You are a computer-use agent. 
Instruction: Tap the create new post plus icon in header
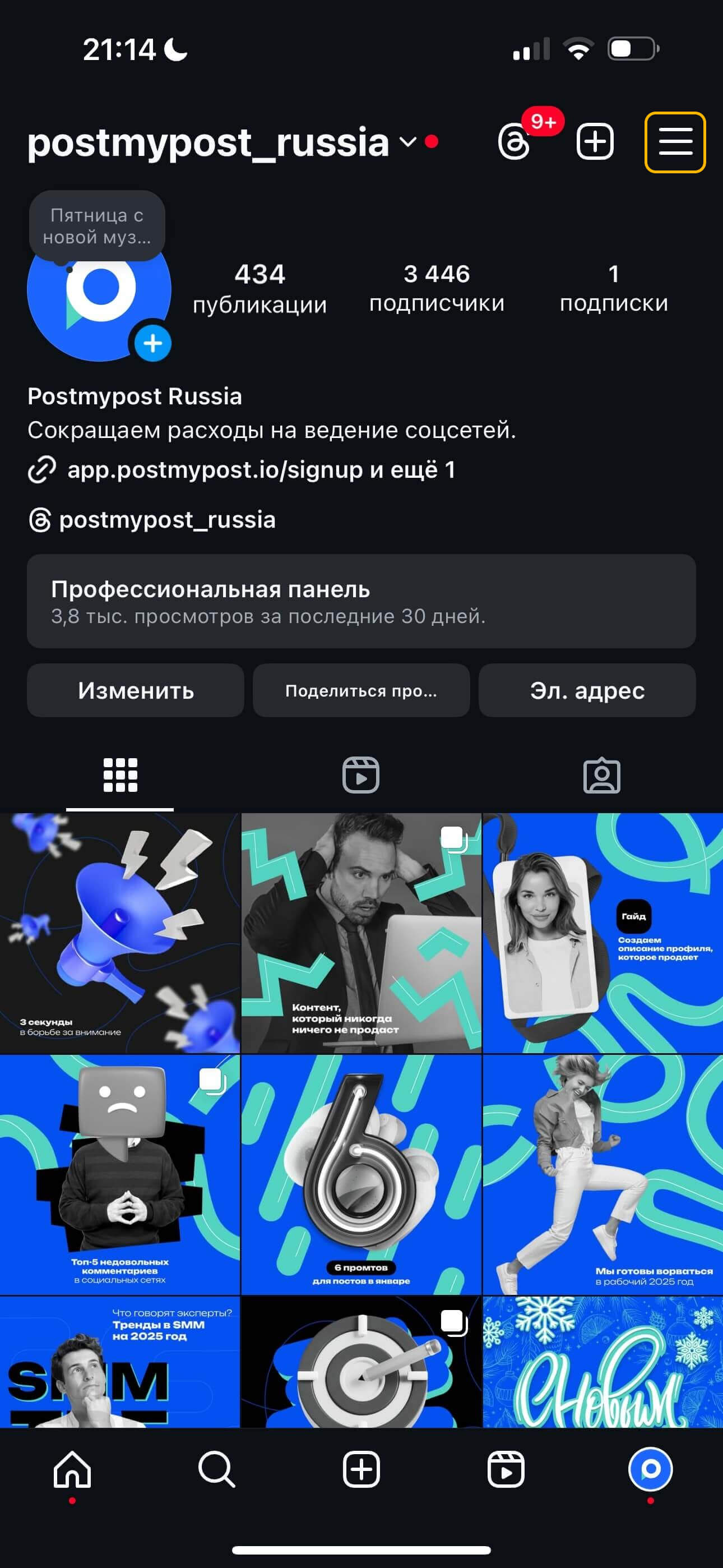[x=595, y=142]
